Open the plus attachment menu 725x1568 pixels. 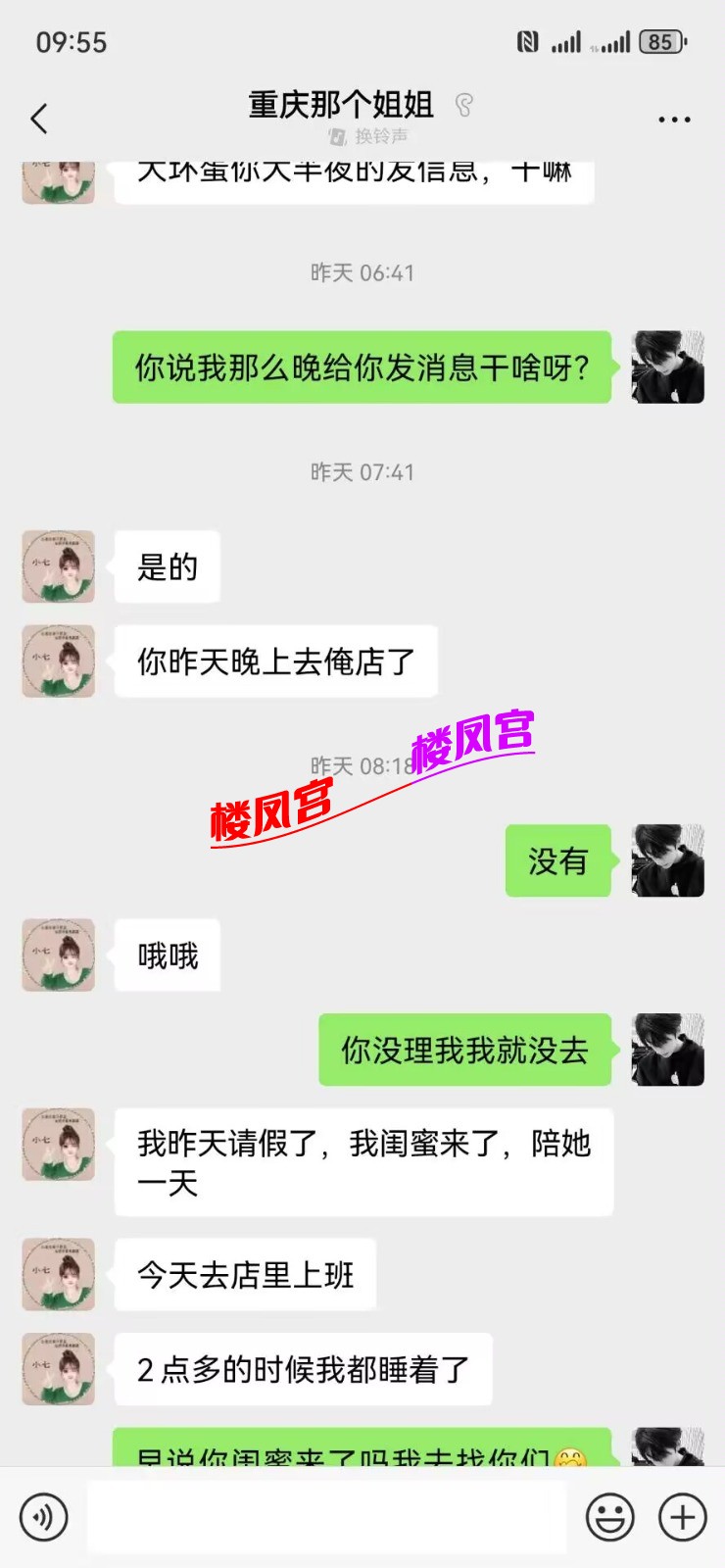point(682,1517)
